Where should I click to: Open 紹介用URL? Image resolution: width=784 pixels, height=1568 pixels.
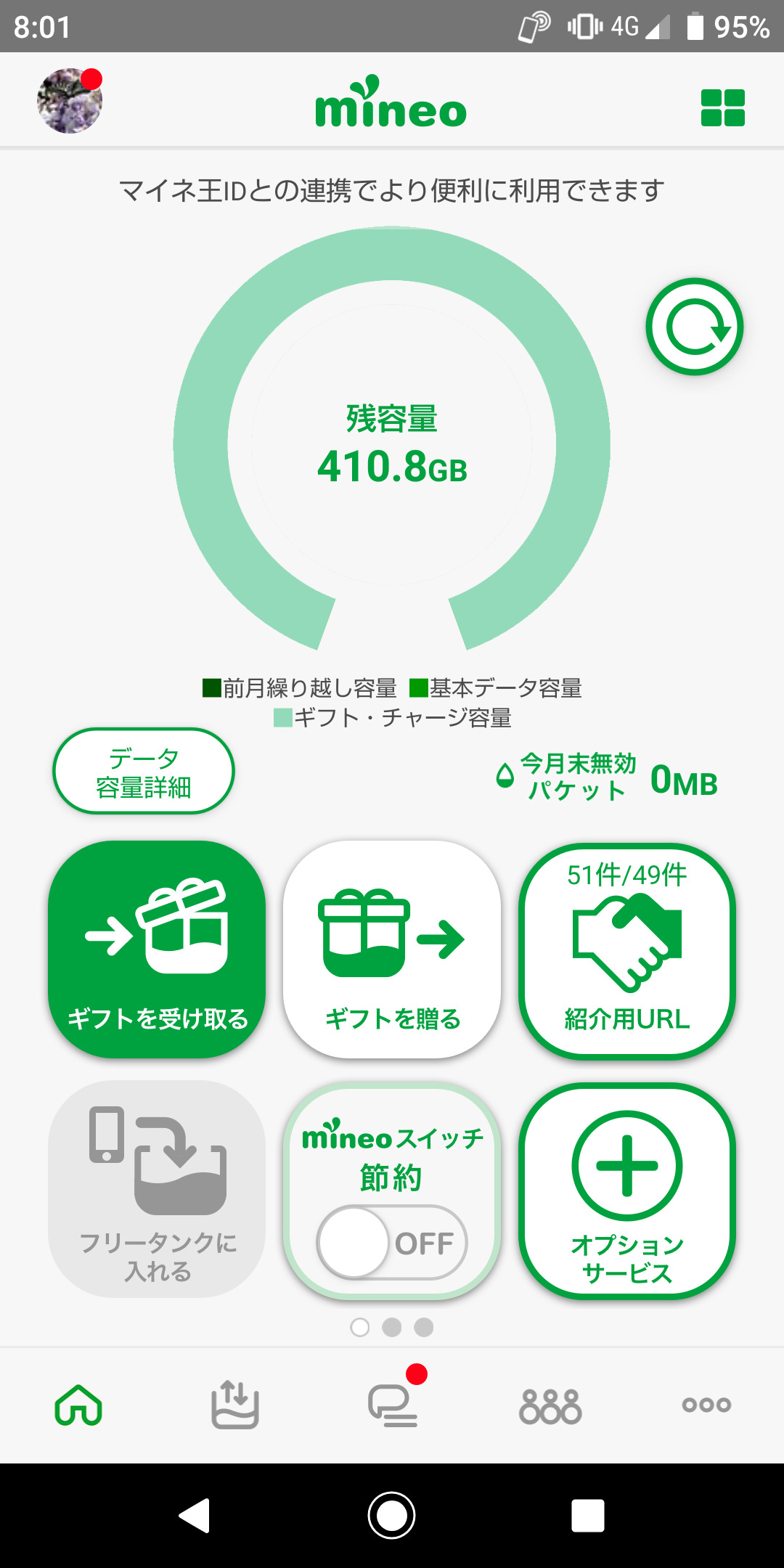pos(627,951)
